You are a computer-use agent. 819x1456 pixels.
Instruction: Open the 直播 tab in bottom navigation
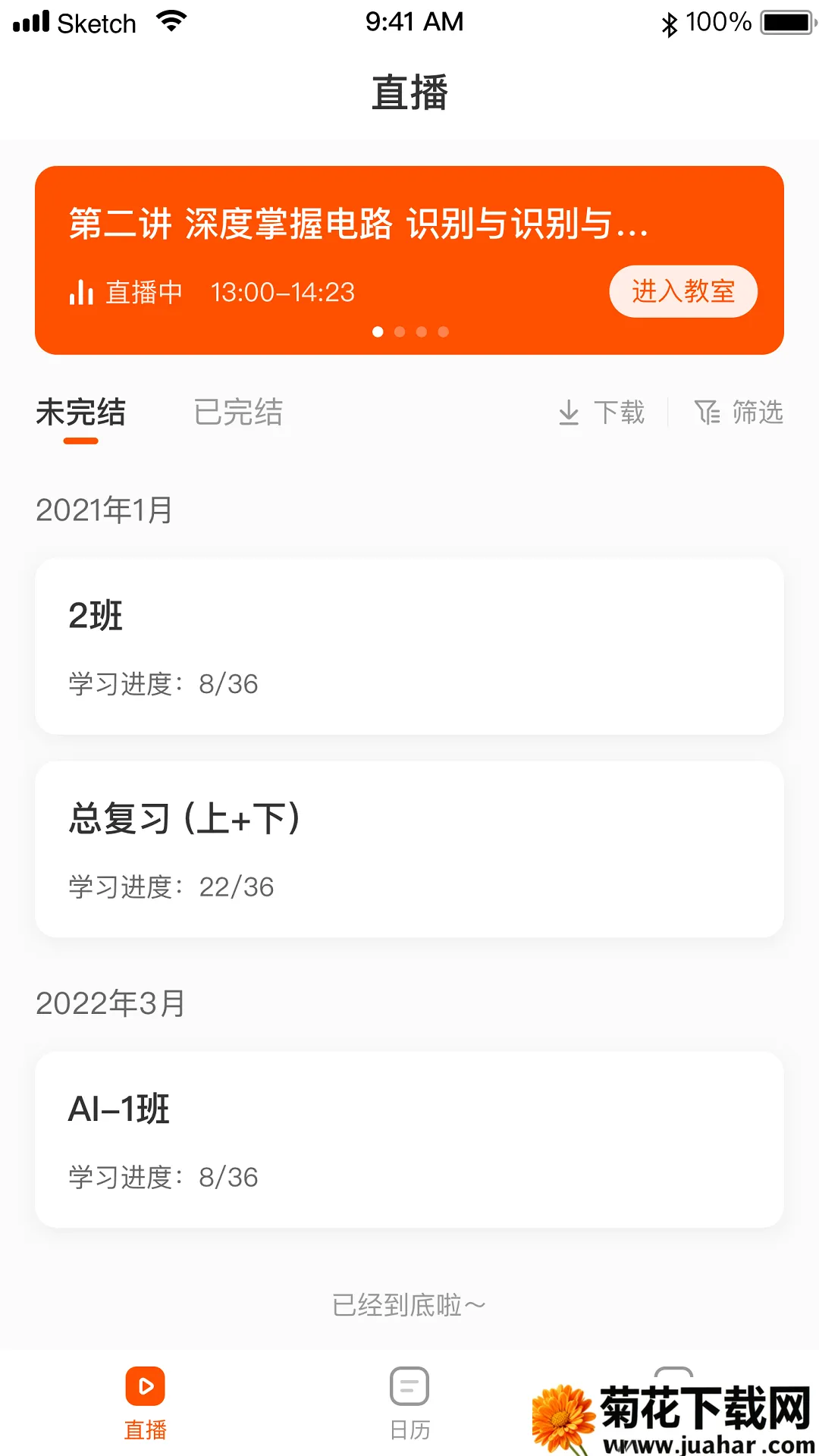146,1403
